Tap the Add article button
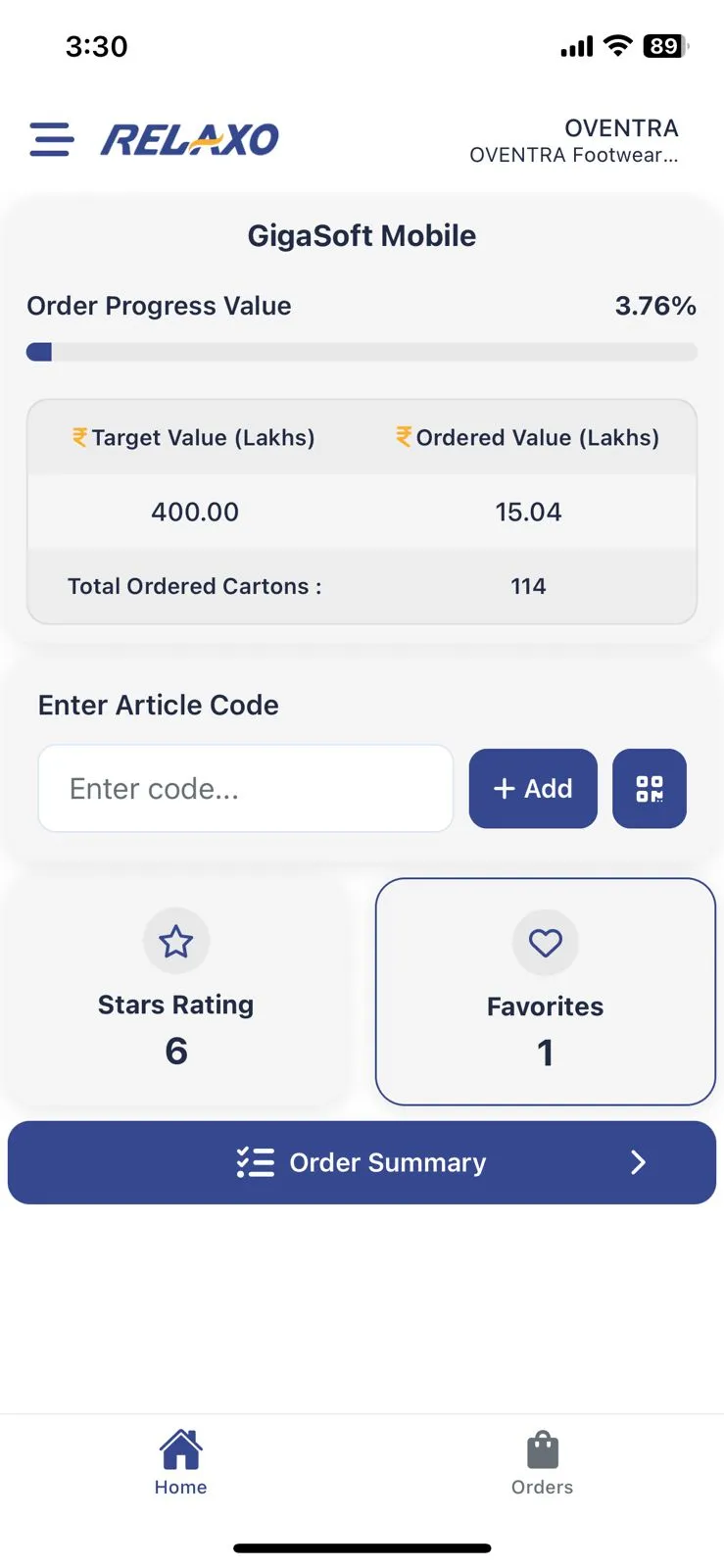724x1568 pixels. click(x=533, y=789)
